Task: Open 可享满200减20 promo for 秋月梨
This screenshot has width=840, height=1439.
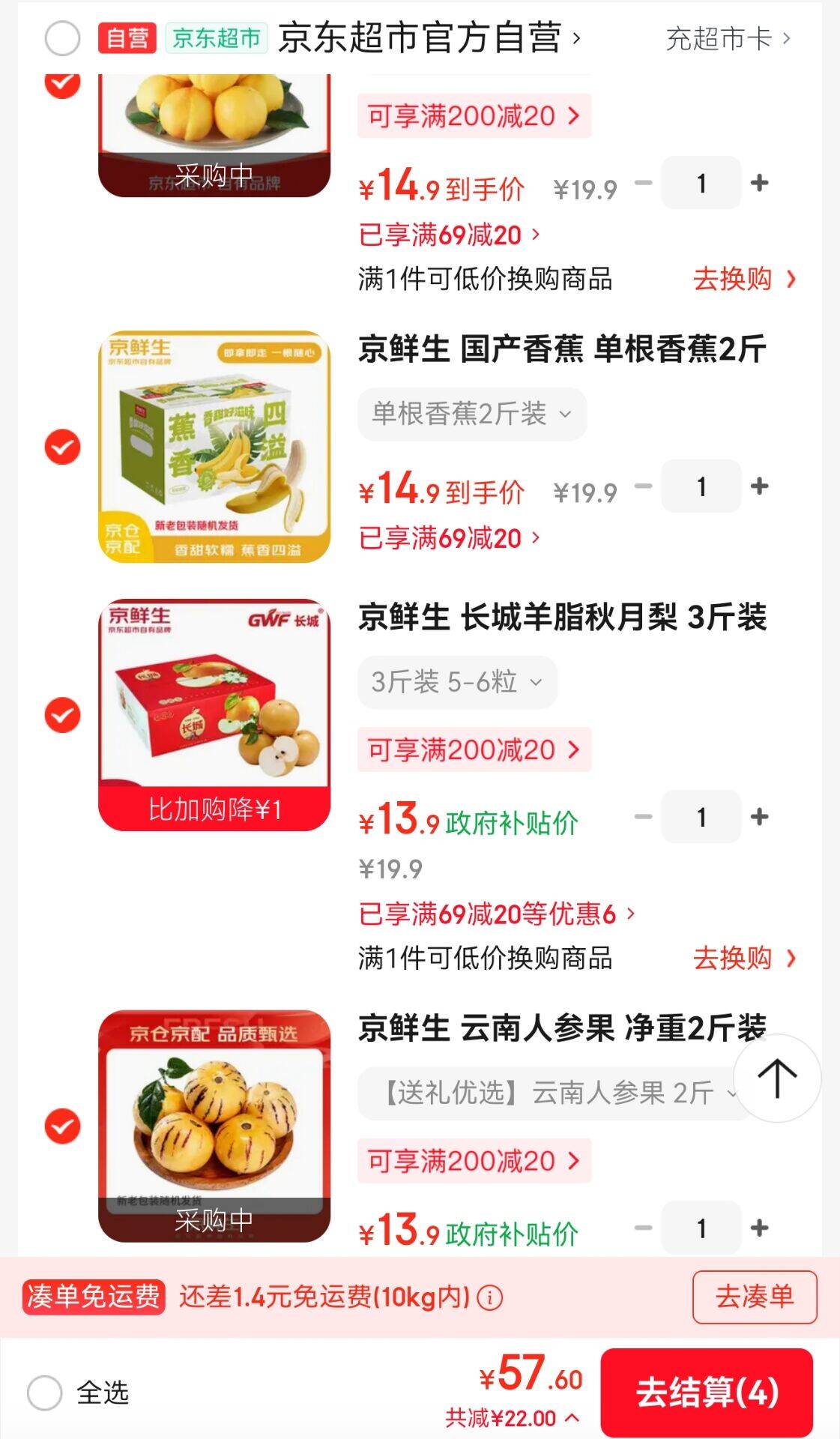Action: [x=474, y=749]
